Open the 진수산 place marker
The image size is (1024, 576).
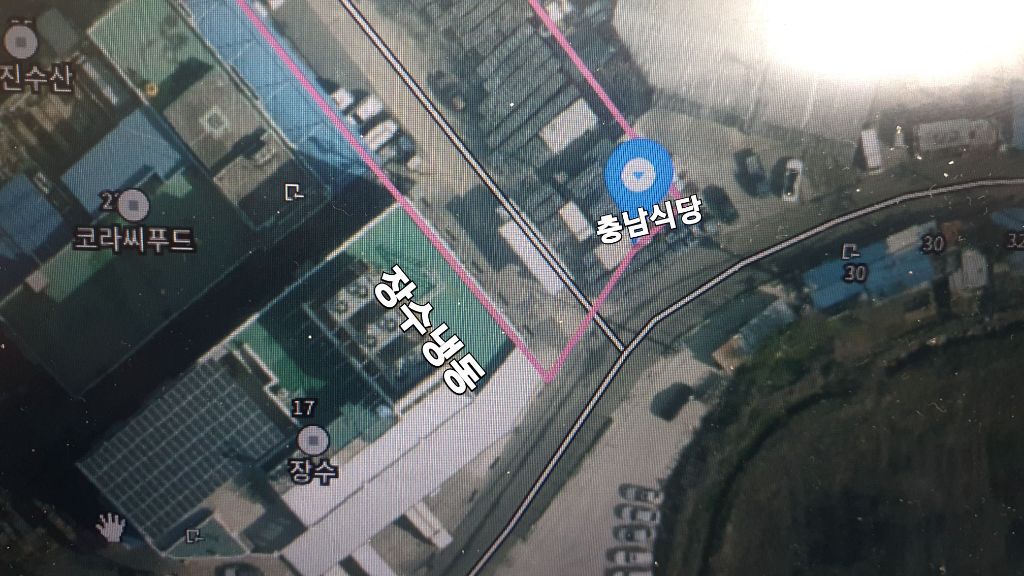click(22, 41)
